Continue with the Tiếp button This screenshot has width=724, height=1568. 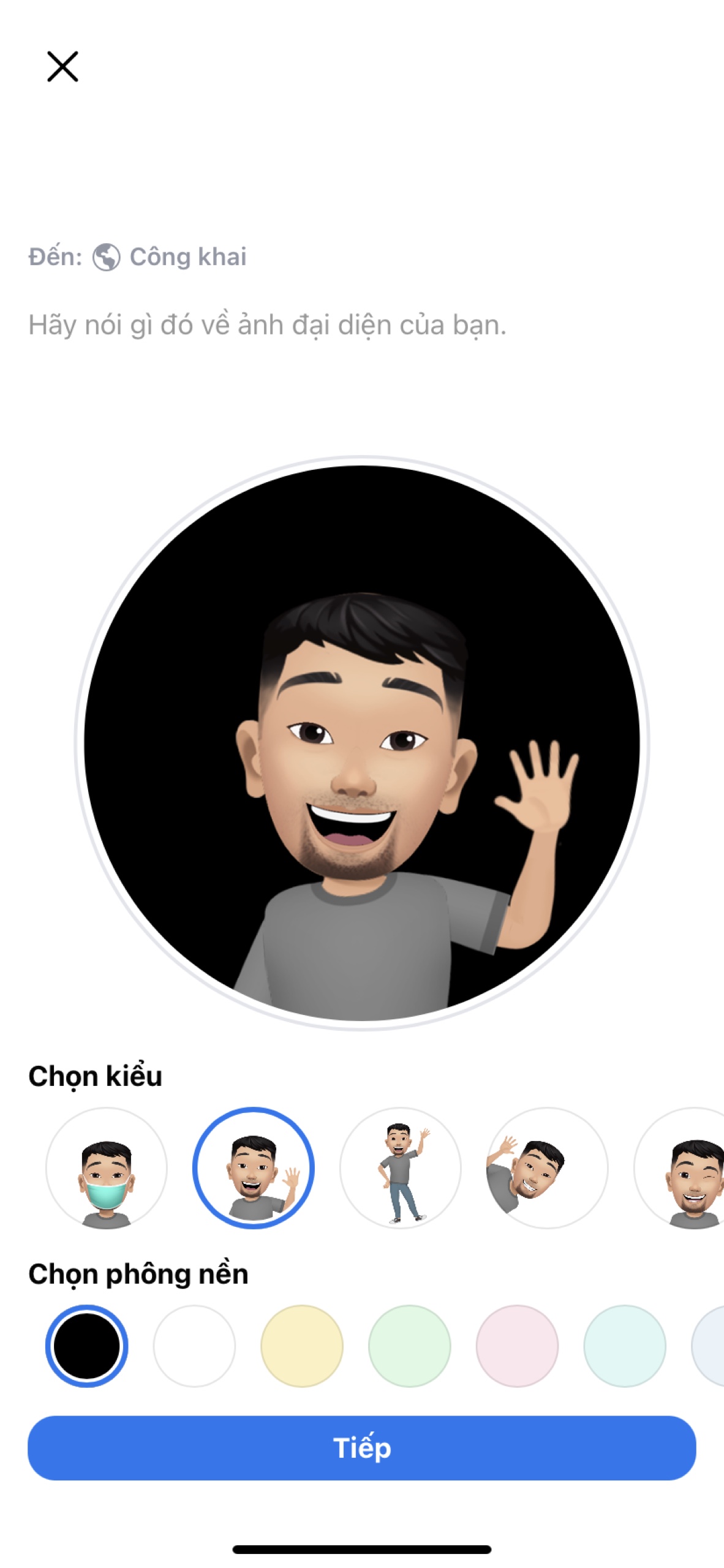(362, 1448)
